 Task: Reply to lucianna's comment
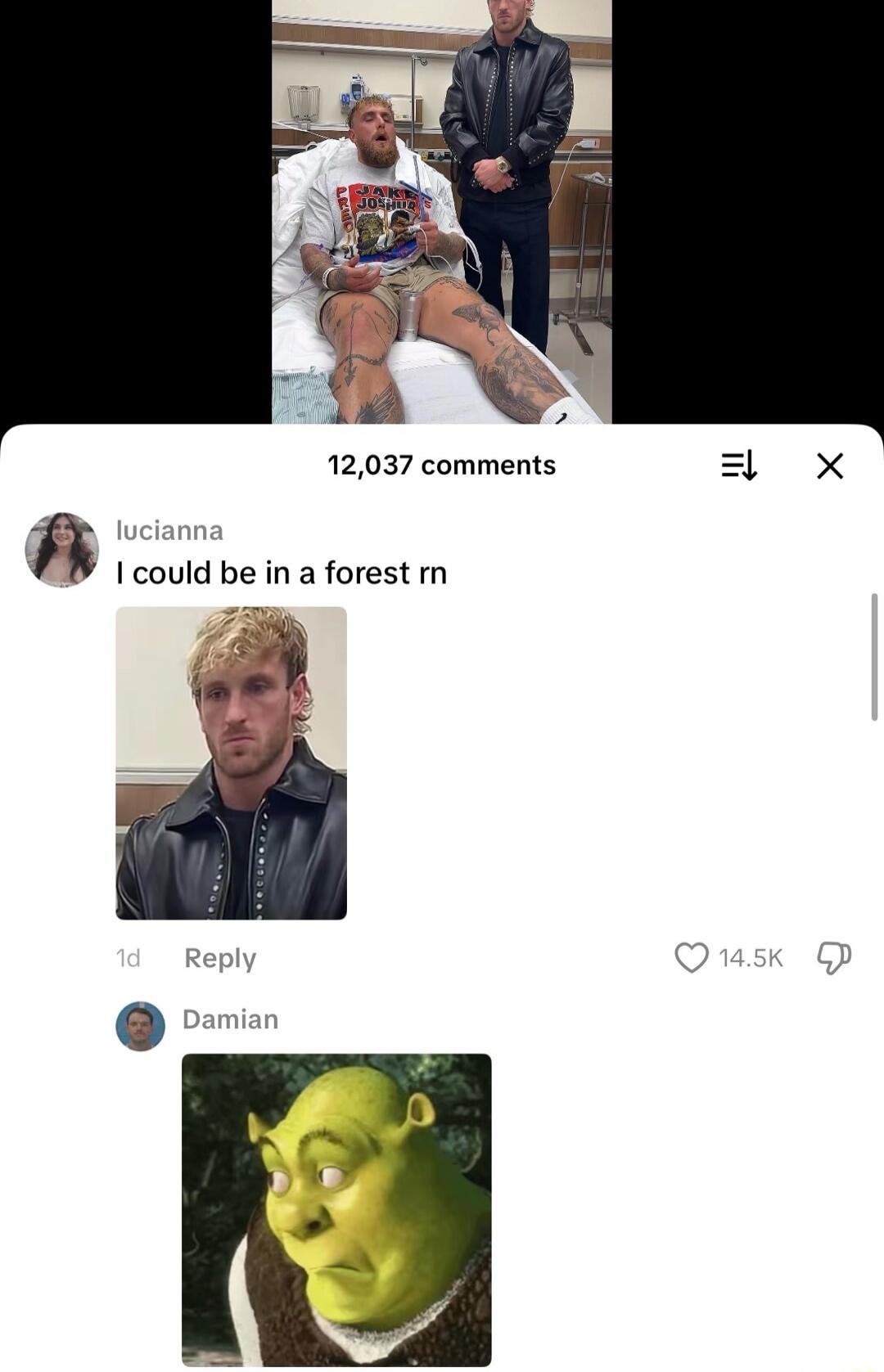click(x=220, y=958)
